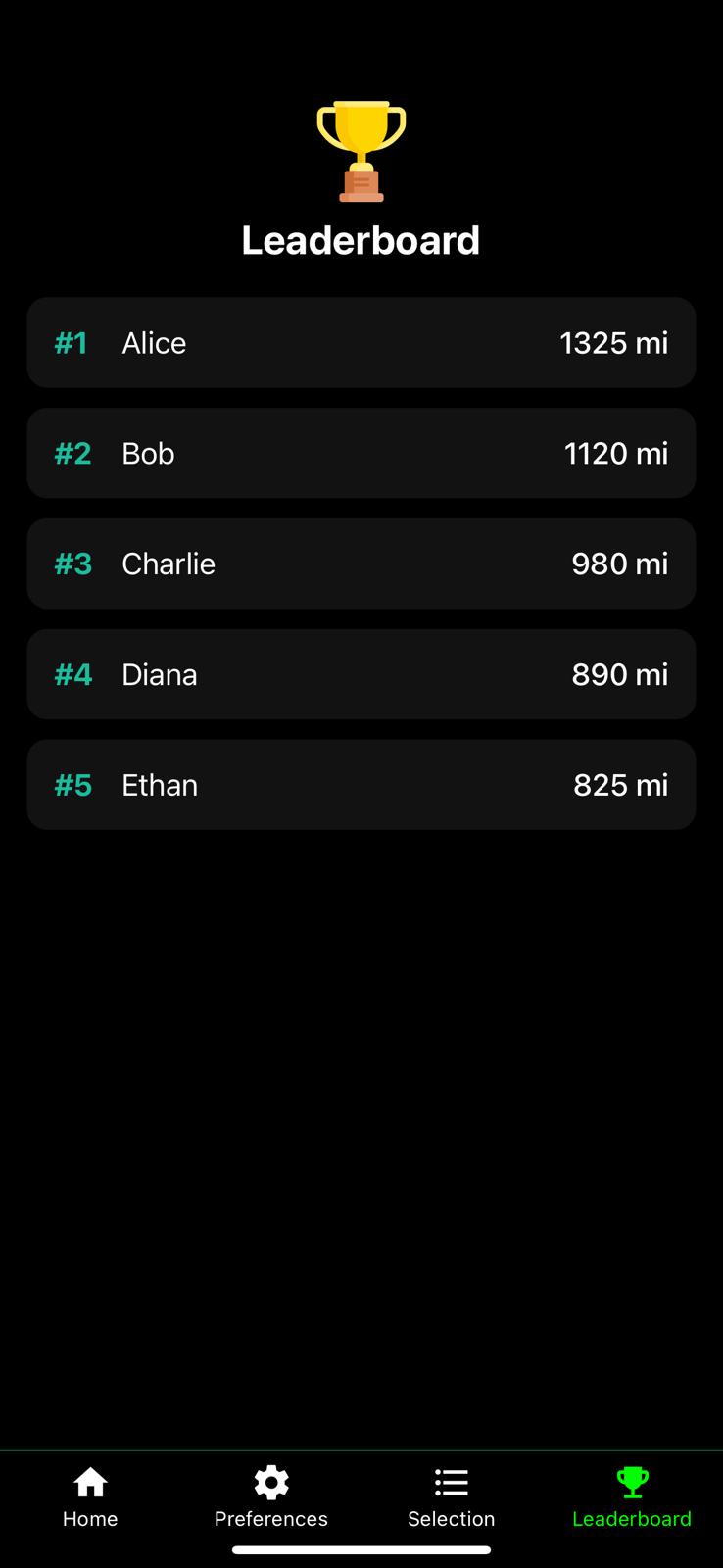
Task: Switch to the Home tab
Action: click(x=90, y=1496)
